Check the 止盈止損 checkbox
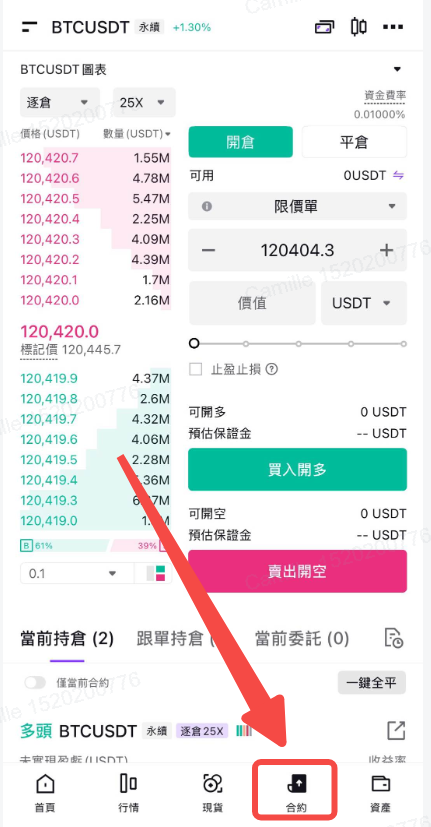Viewport: 431px width, 827px height. 196,369
